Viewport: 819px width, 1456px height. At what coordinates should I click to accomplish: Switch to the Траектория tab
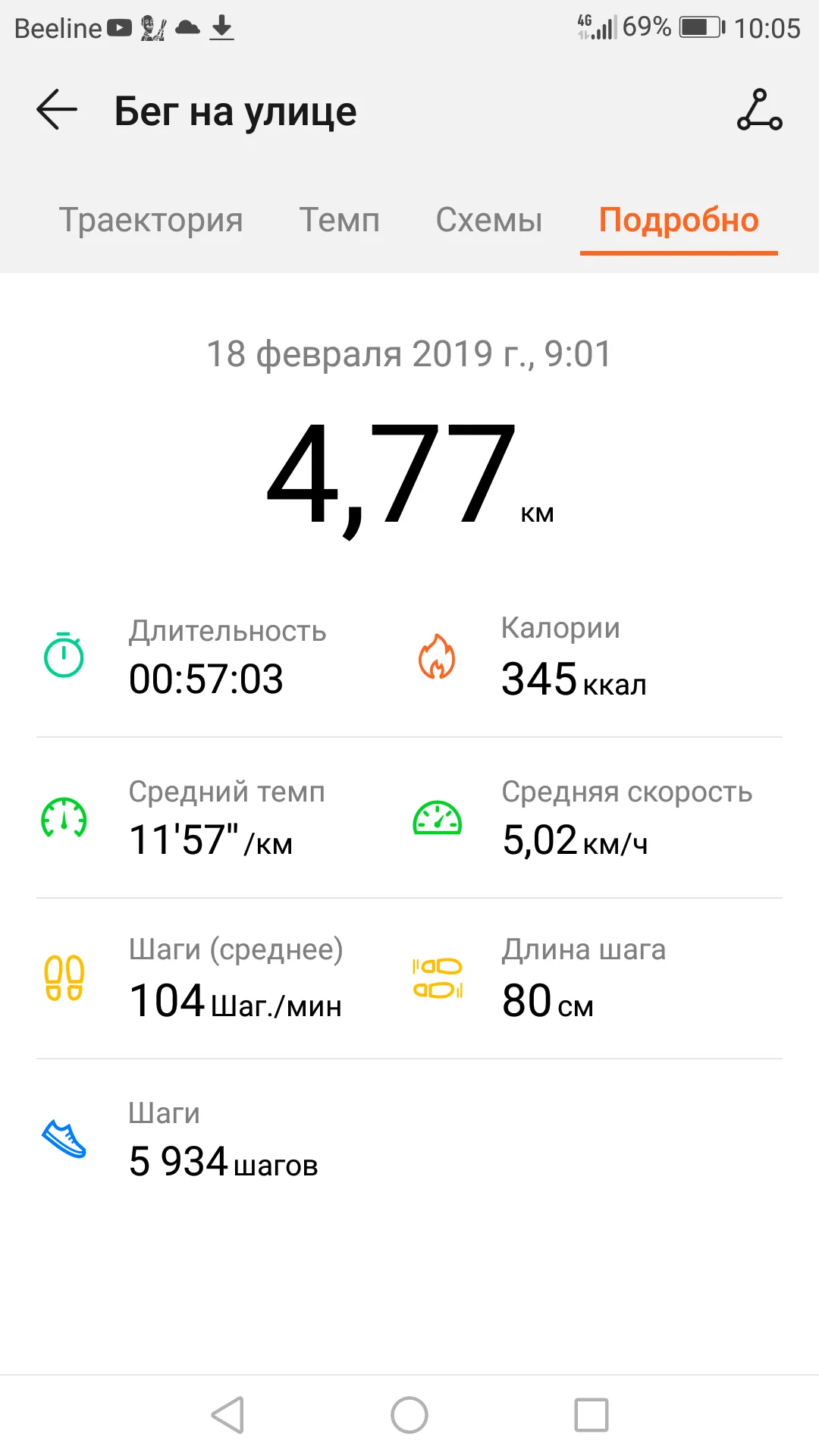[151, 220]
